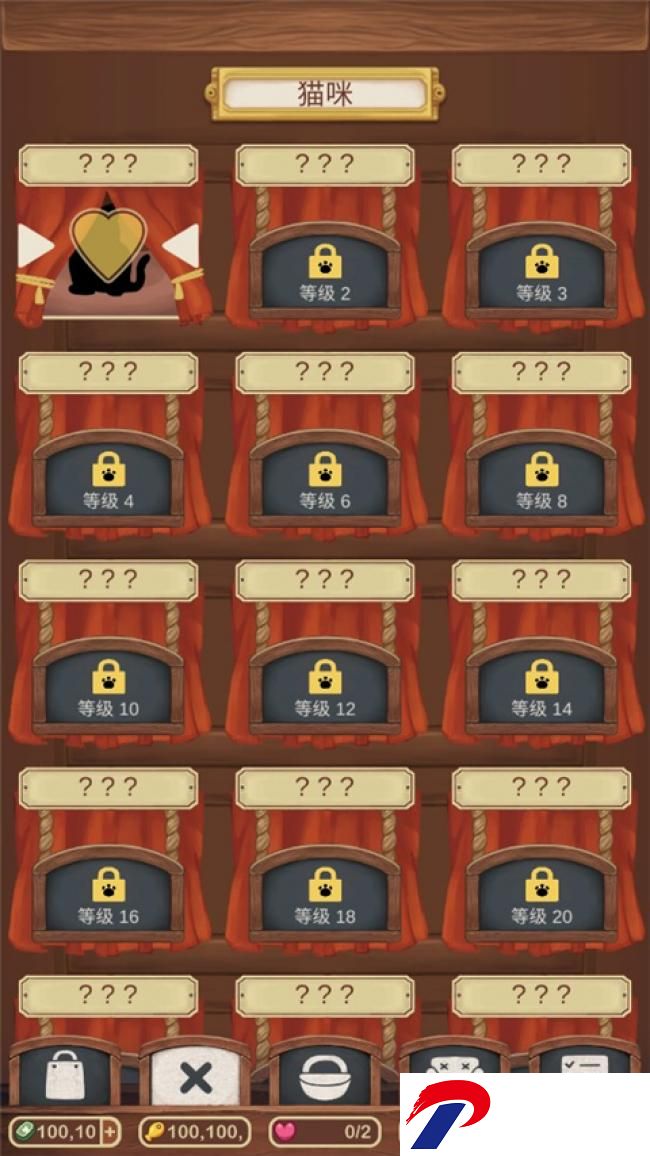This screenshot has height=1156, width=650.
Task: Tap the locked cat card for level 3
Action: point(541,272)
